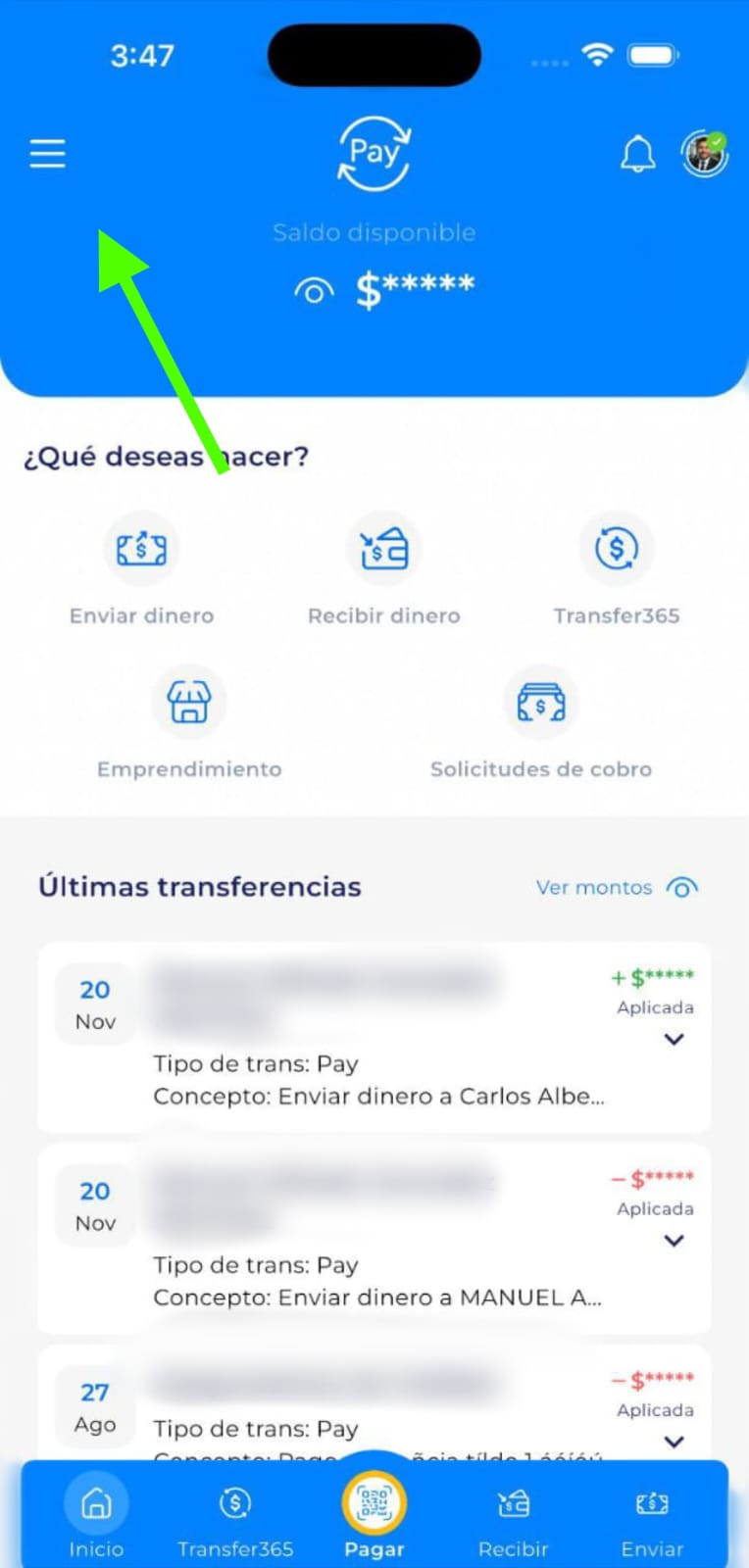Viewport: 749px width, 1568px height.
Task: Switch to Transfer365 in the bottom bar
Action: [x=235, y=1514]
